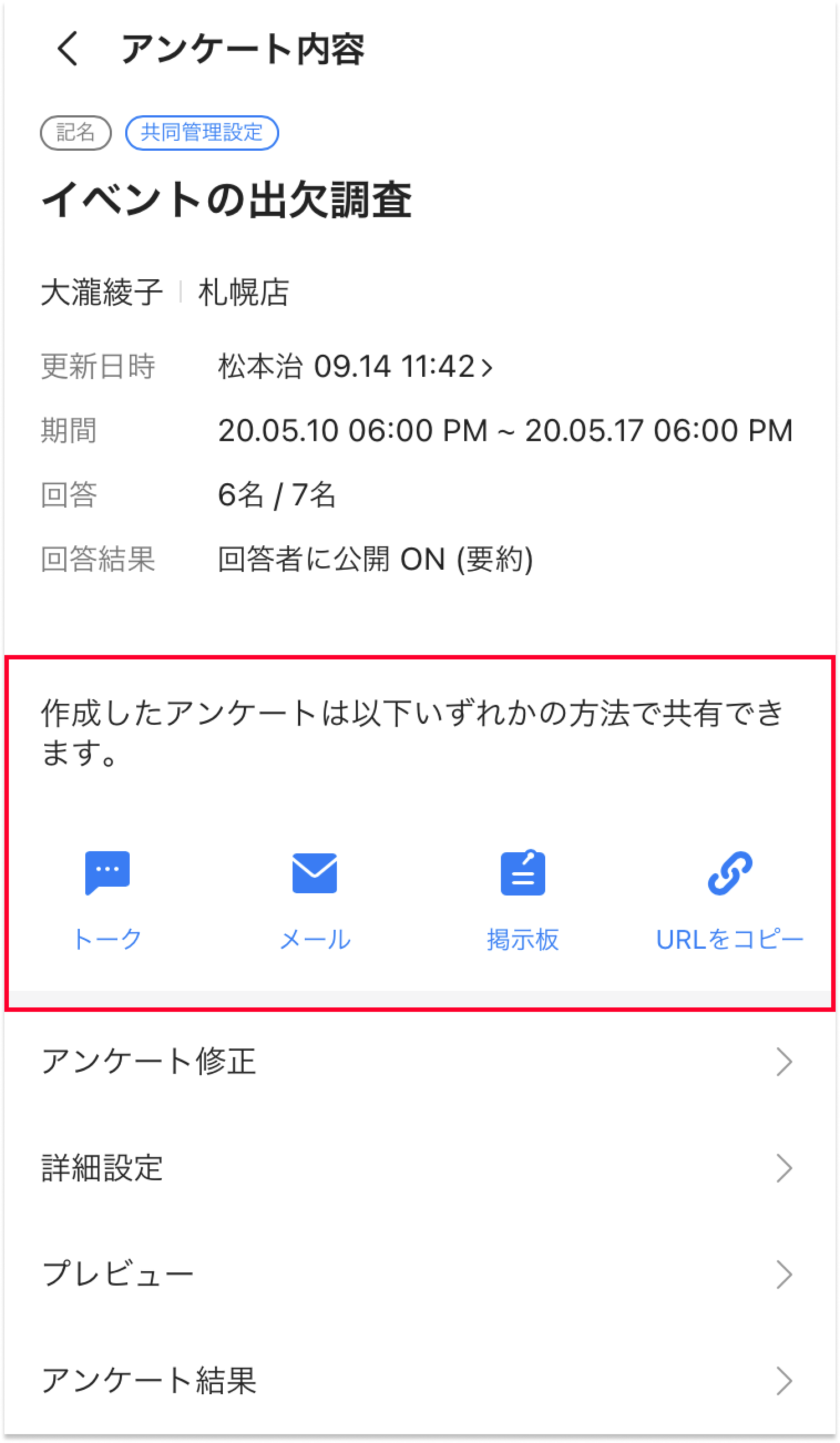View アンケート結果
The height and width of the screenshot is (1443, 840).
pos(418,1380)
